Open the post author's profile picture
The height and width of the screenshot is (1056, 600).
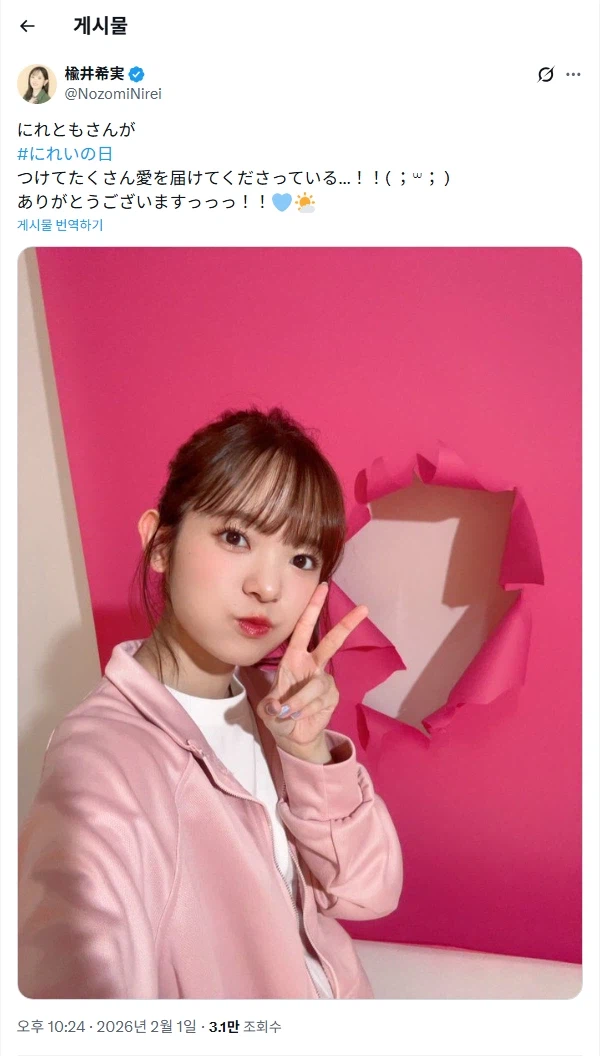pos(37,84)
